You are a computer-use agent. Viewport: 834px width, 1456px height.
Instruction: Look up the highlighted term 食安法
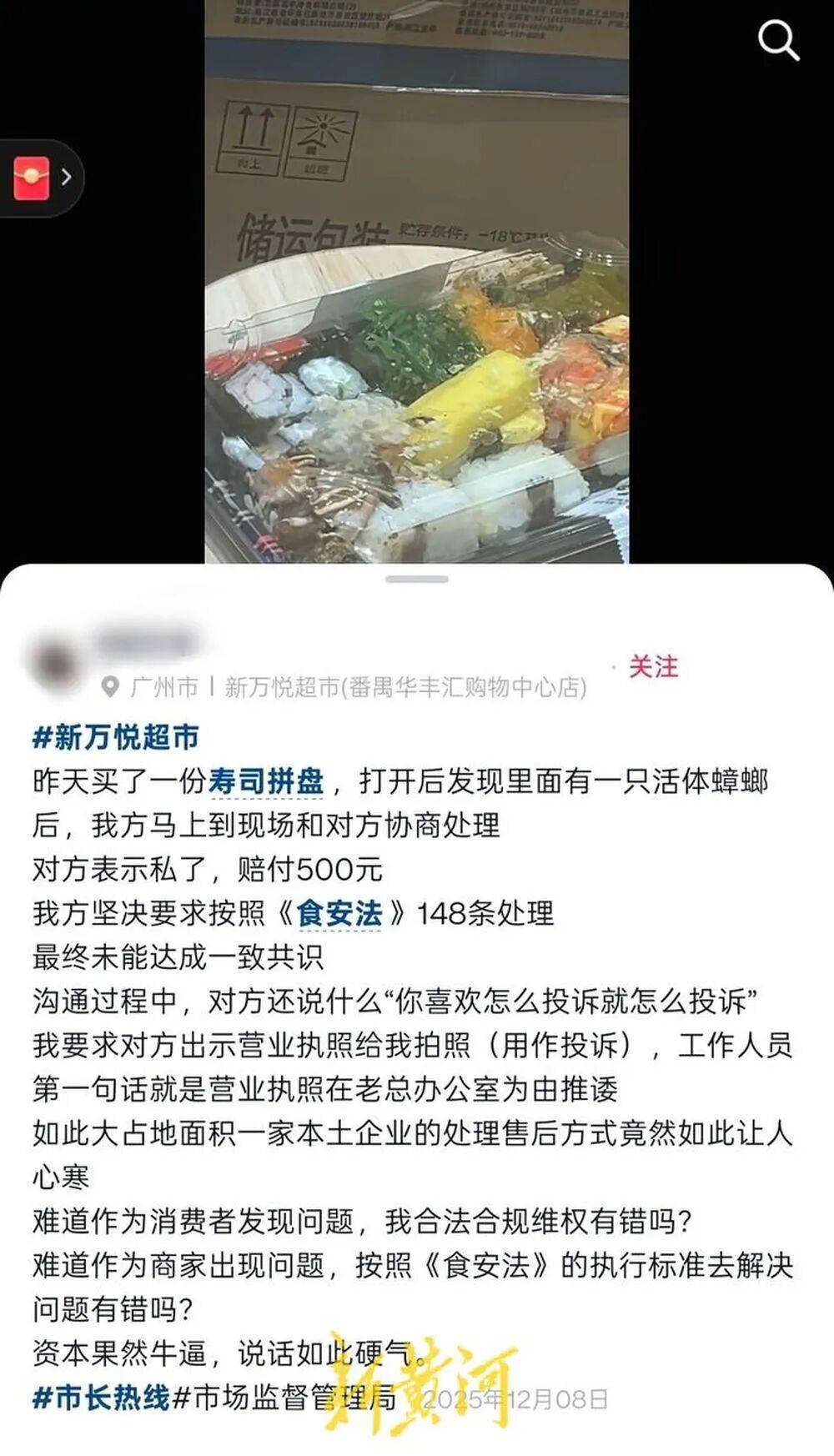tap(339, 913)
